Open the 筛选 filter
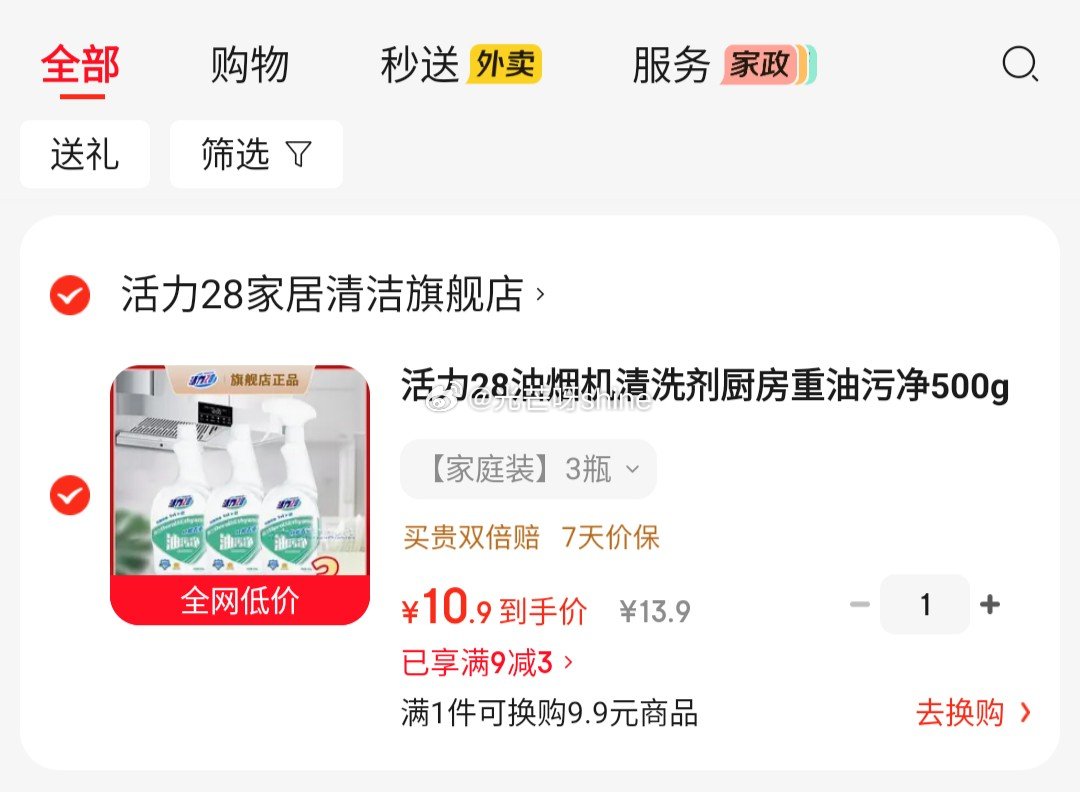Image resolution: width=1080 pixels, height=792 pixels. pos(256,154)
